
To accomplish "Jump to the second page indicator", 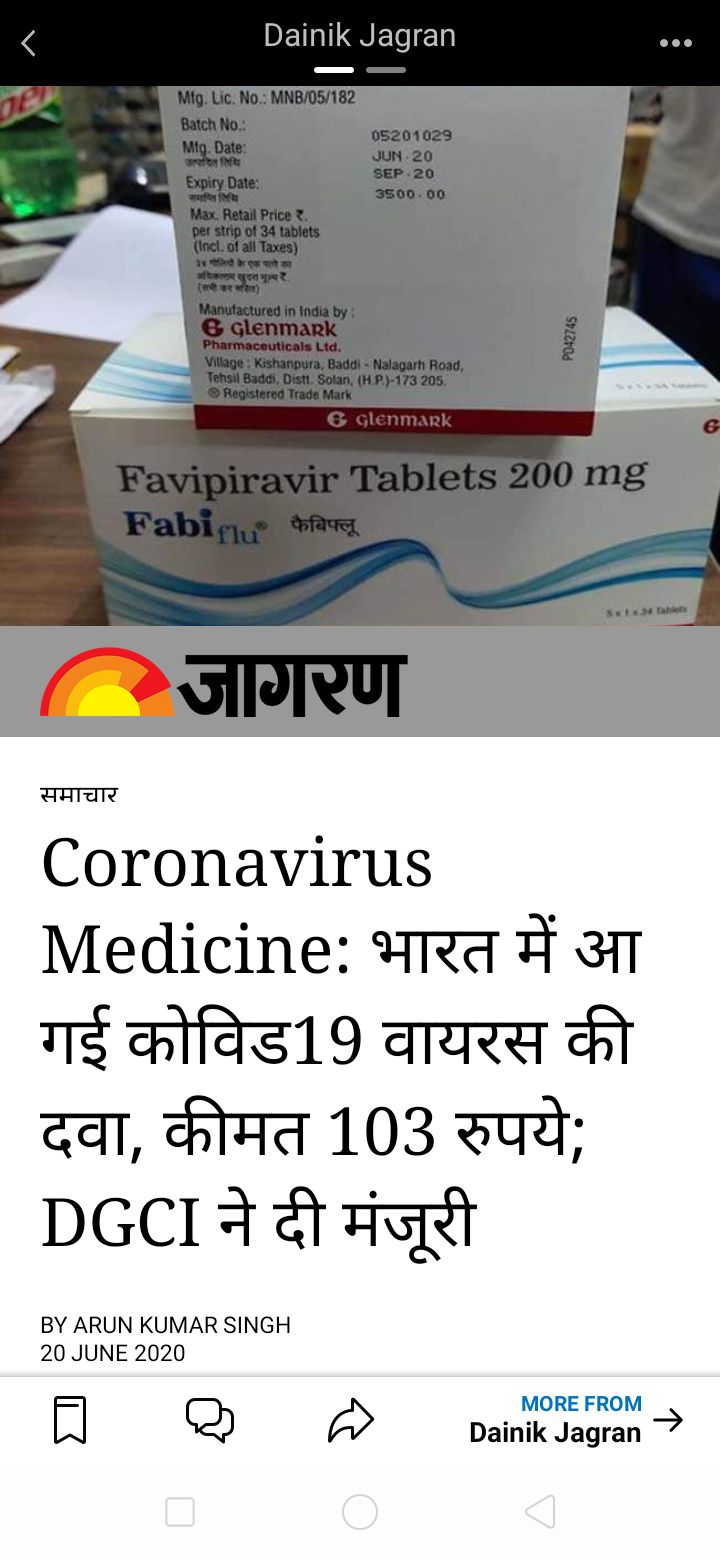I will point(386,70).
